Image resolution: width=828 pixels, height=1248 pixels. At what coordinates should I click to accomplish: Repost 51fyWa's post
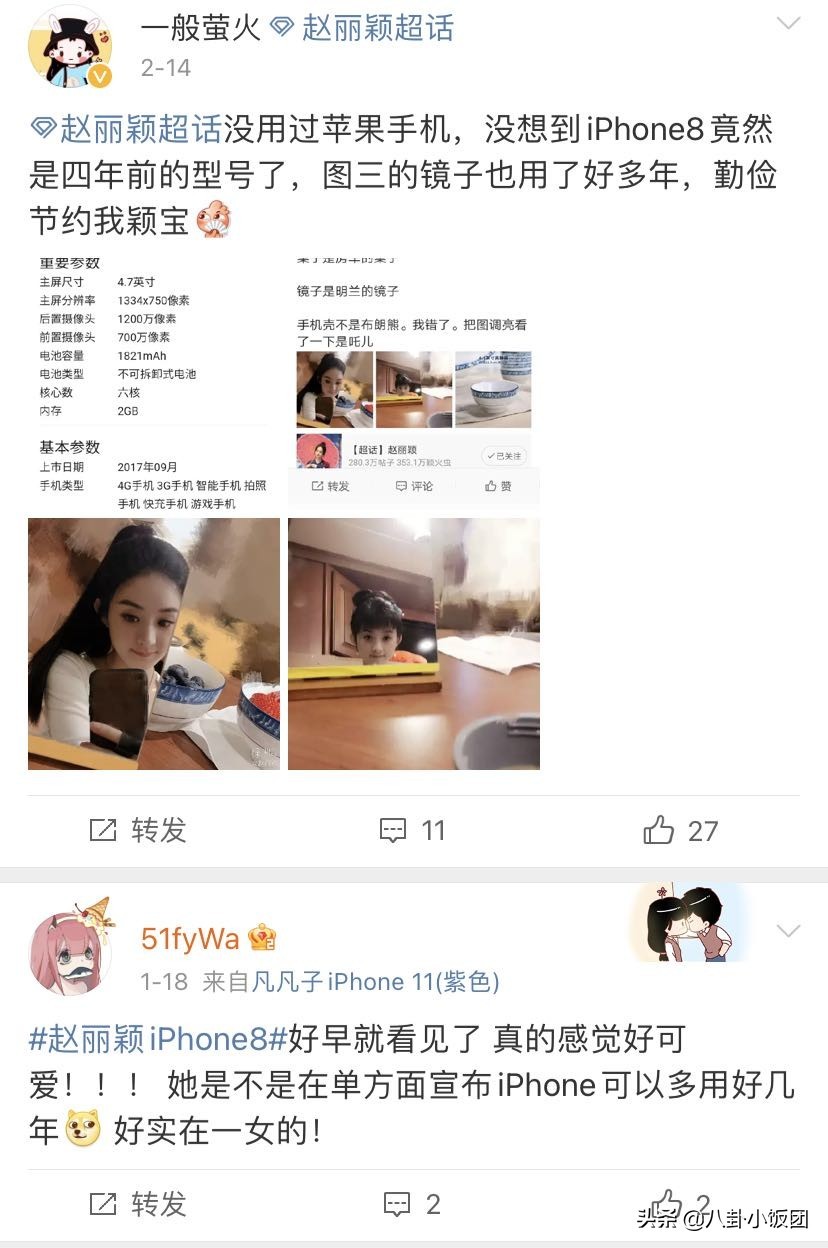click(x=139, y=1204)
